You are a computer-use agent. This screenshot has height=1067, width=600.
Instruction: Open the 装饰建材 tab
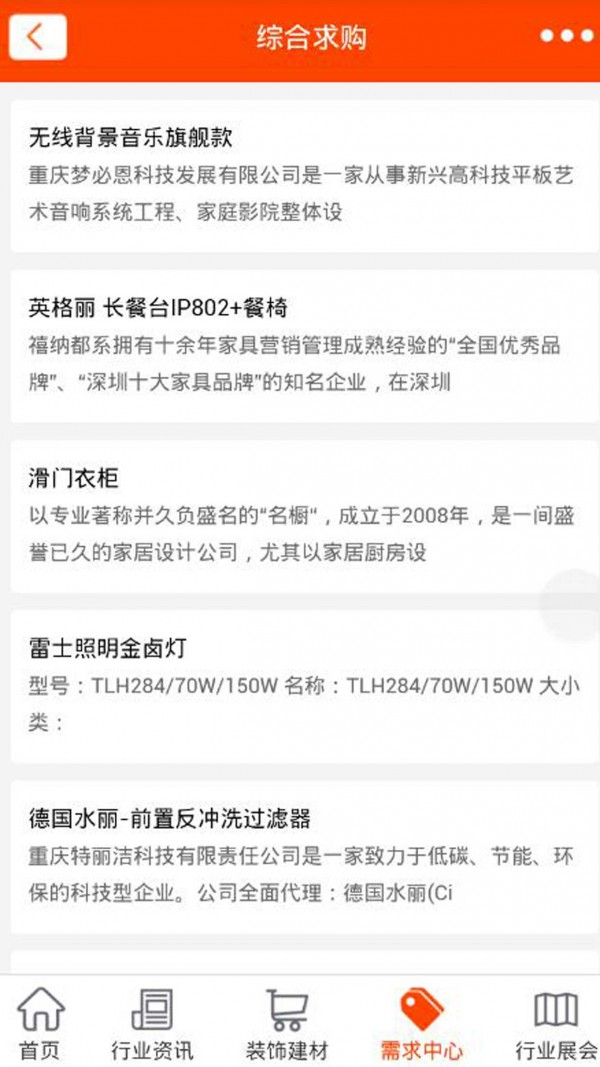point(286,1023)
